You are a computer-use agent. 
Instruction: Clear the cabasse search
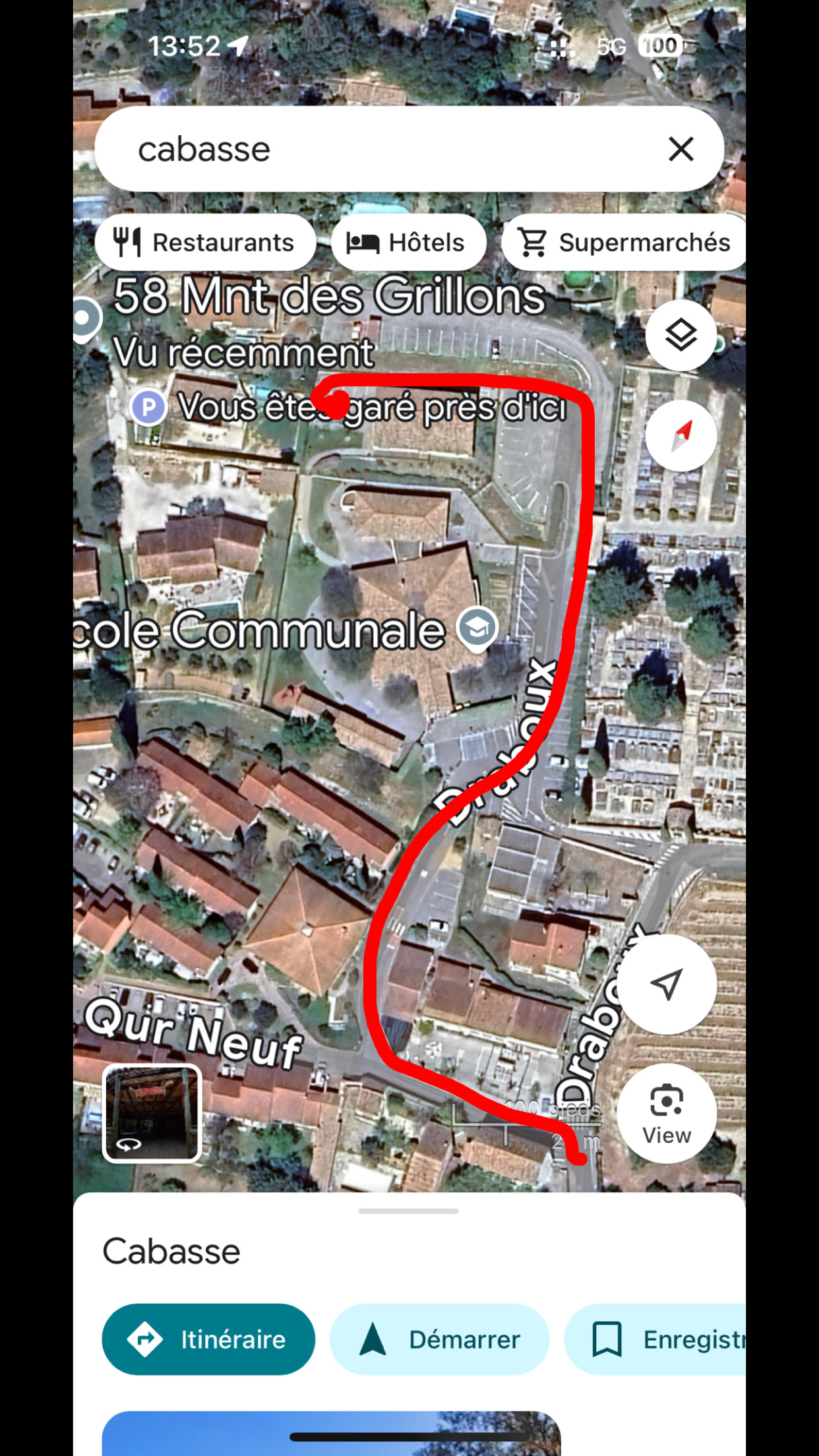coord(681,149)
